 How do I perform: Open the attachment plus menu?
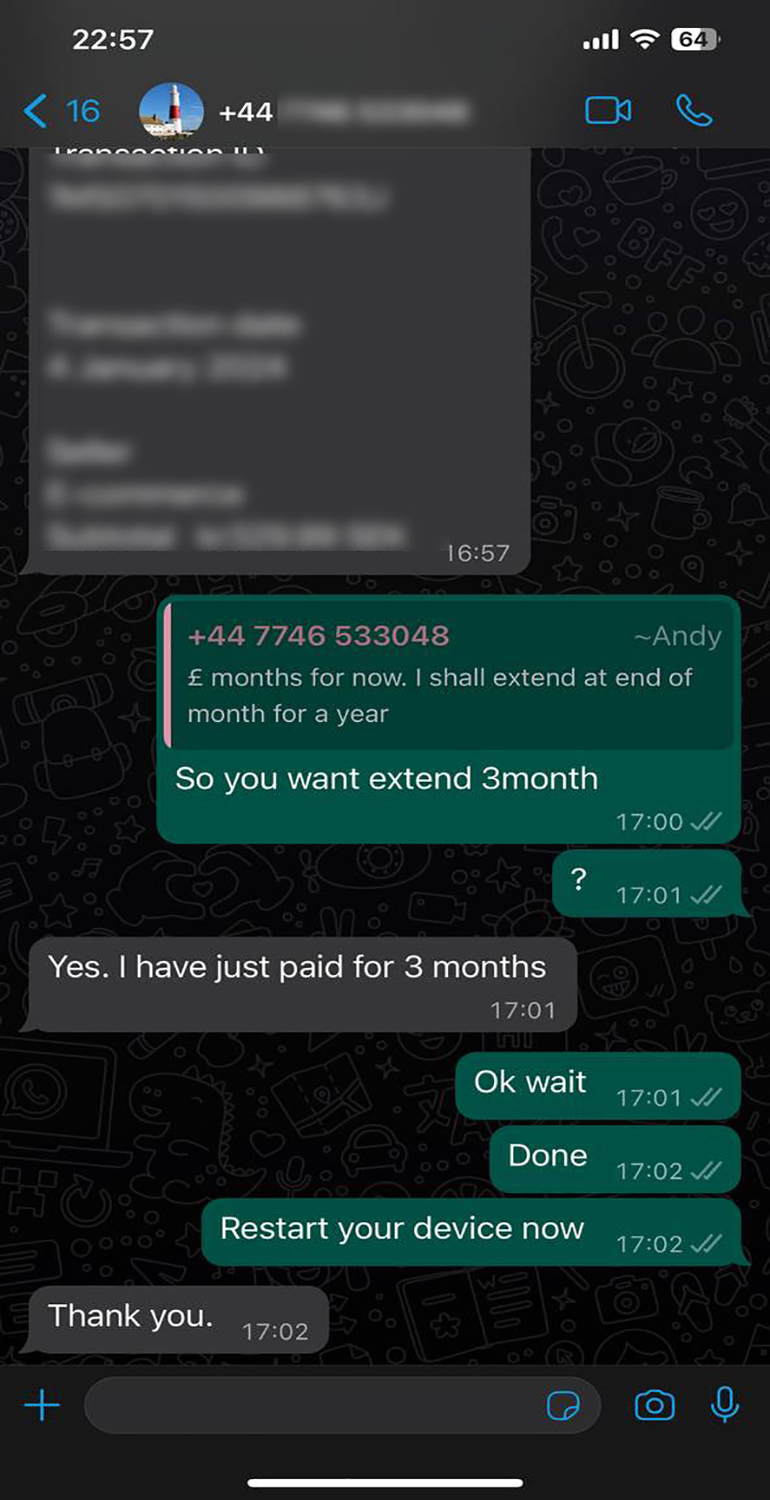click(42, 1406)
